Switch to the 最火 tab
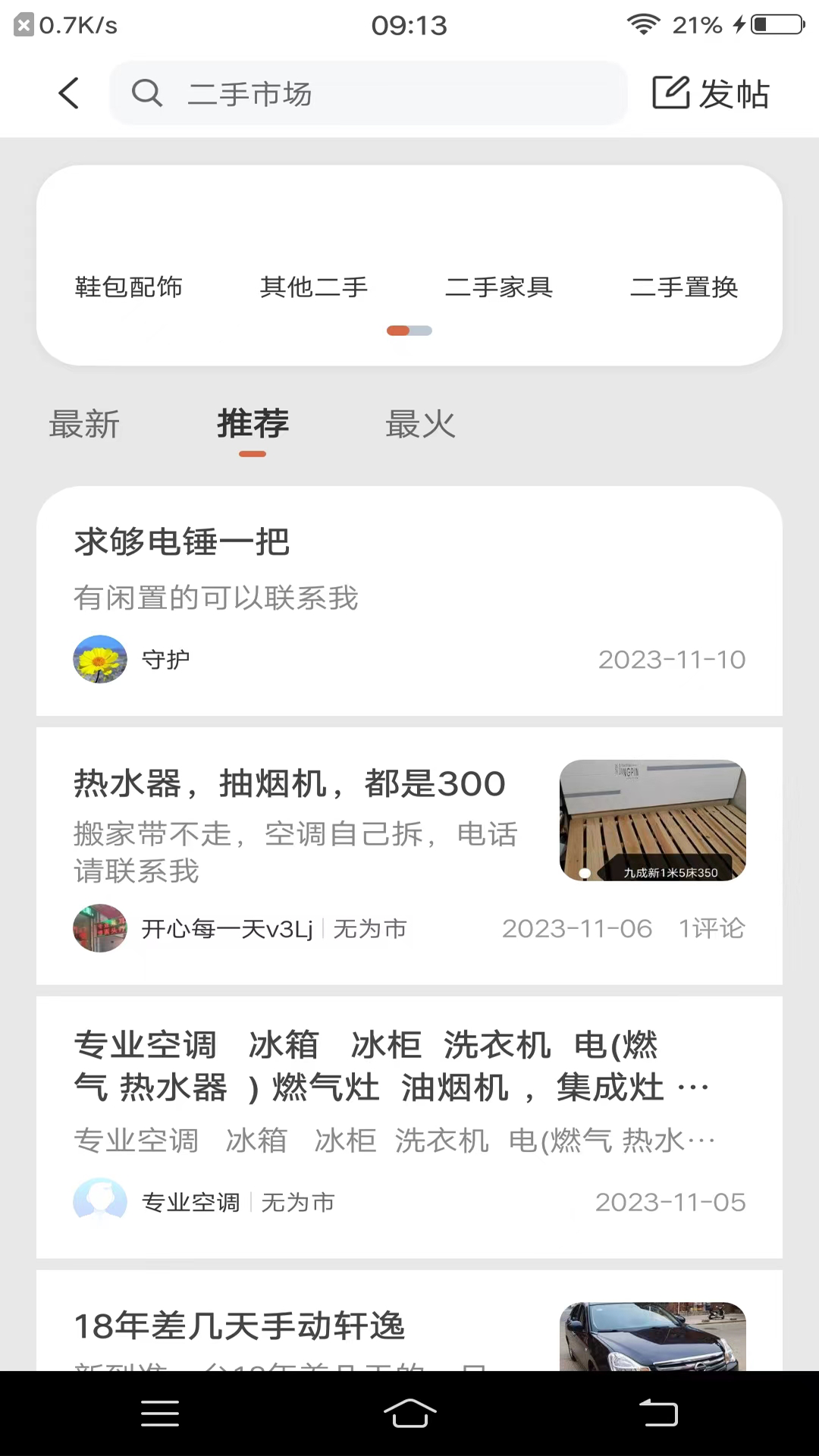Image resolution: width=819 pixels, height=1456 pixels. pyautogui.click(x=422, y=425)
